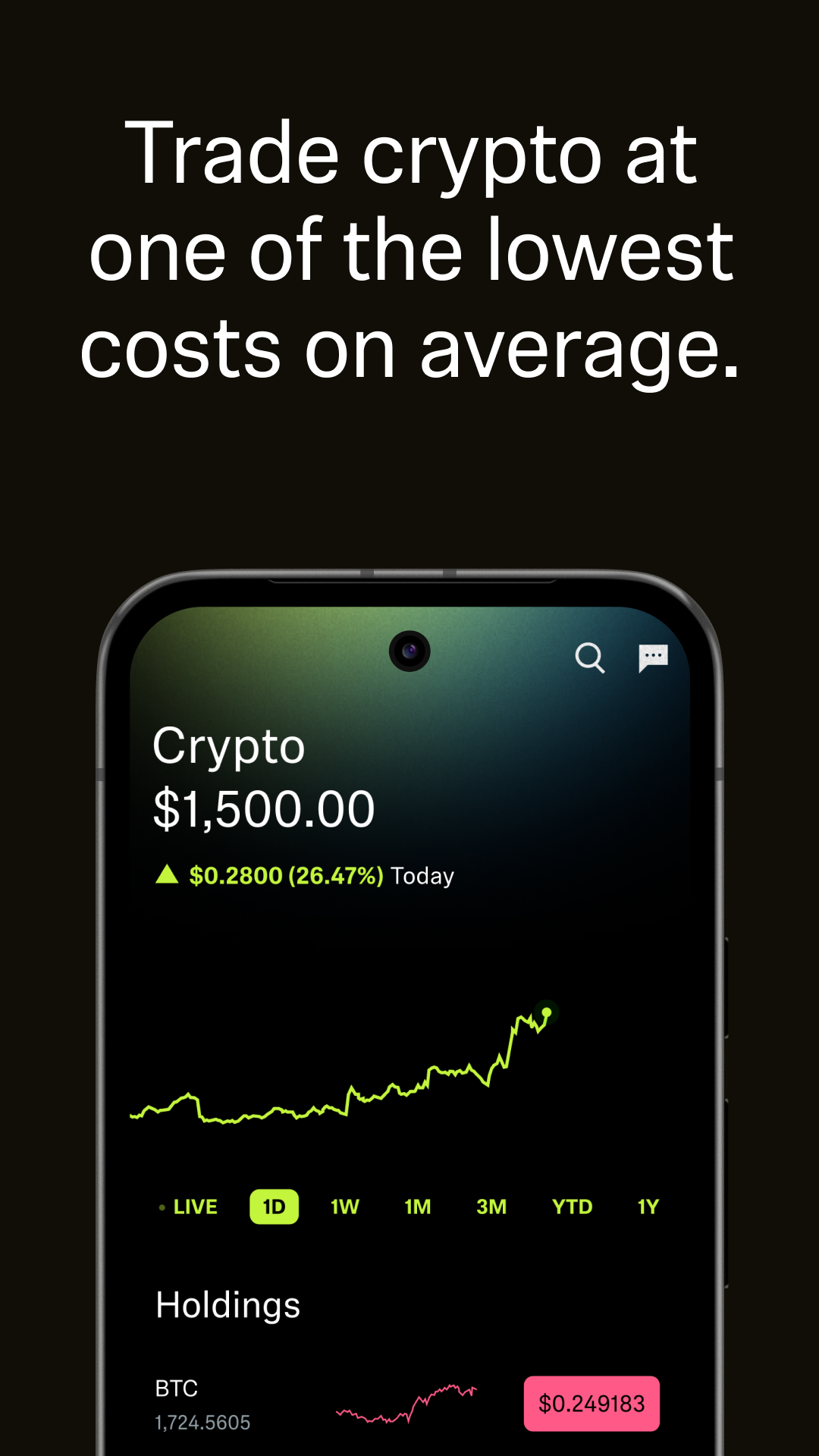Select the 1M time range
819x1456 pixels.
tap(418, 1207)
